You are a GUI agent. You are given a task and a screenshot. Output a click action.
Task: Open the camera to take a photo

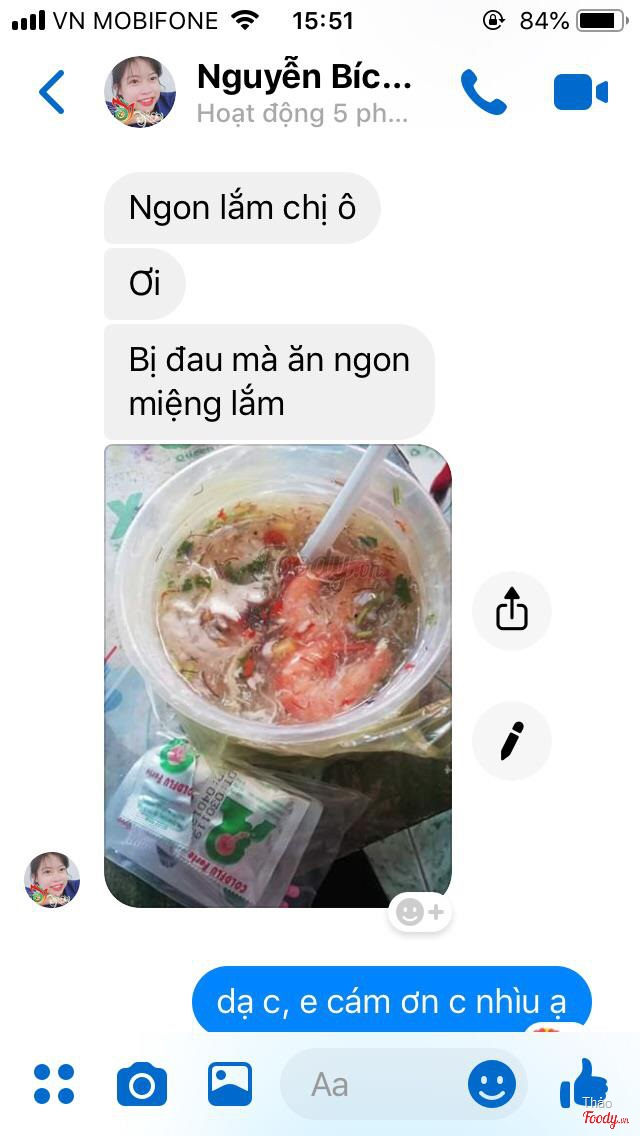142,1084
